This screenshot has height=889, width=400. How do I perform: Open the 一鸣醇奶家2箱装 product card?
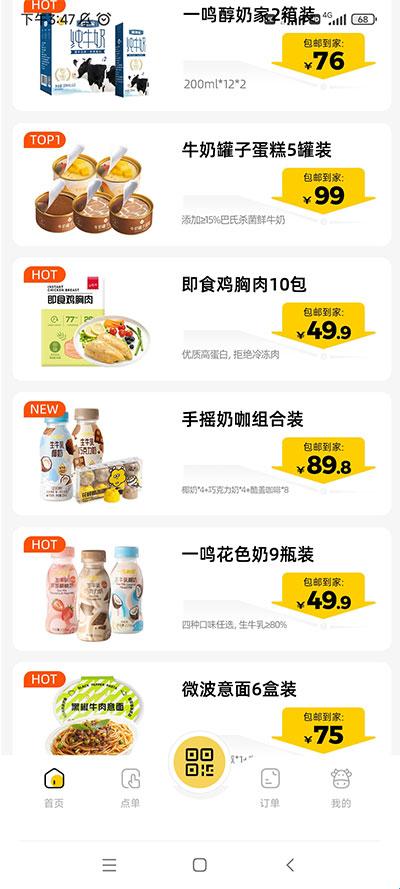point(202,56)
